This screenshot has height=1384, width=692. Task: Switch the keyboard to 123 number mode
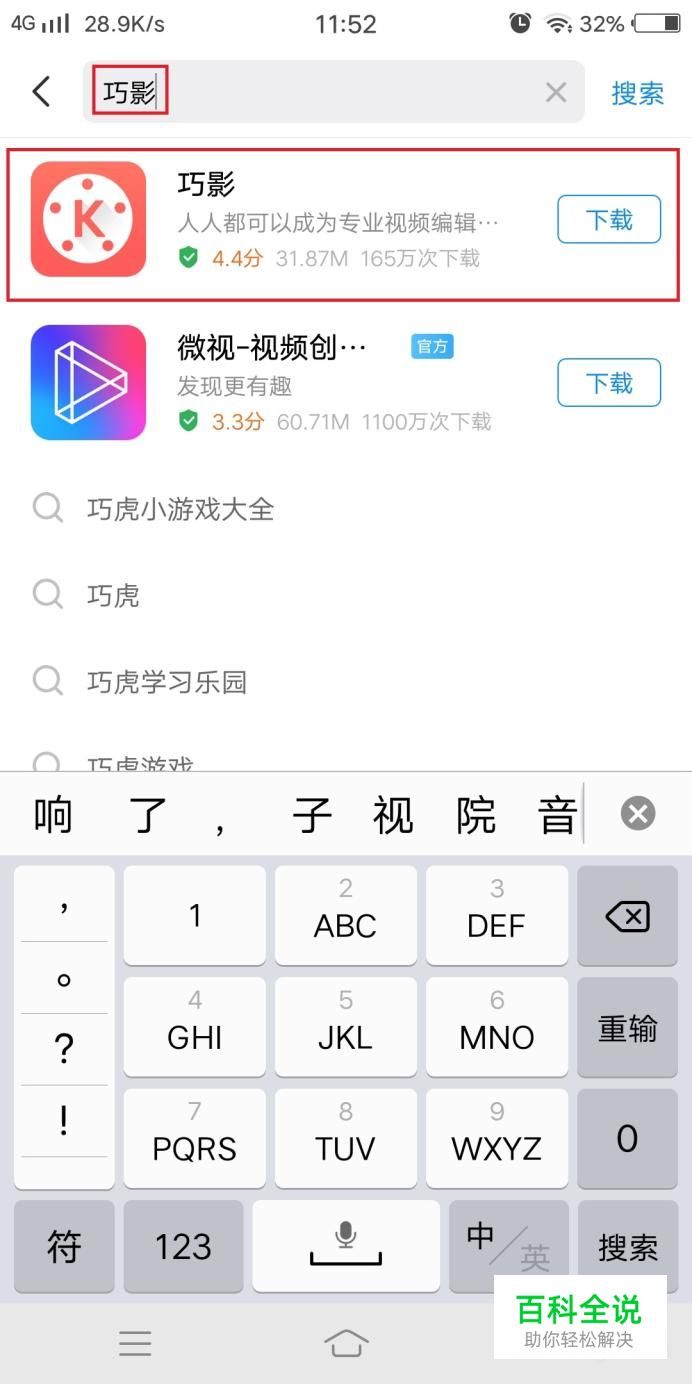coord(183,1246)
